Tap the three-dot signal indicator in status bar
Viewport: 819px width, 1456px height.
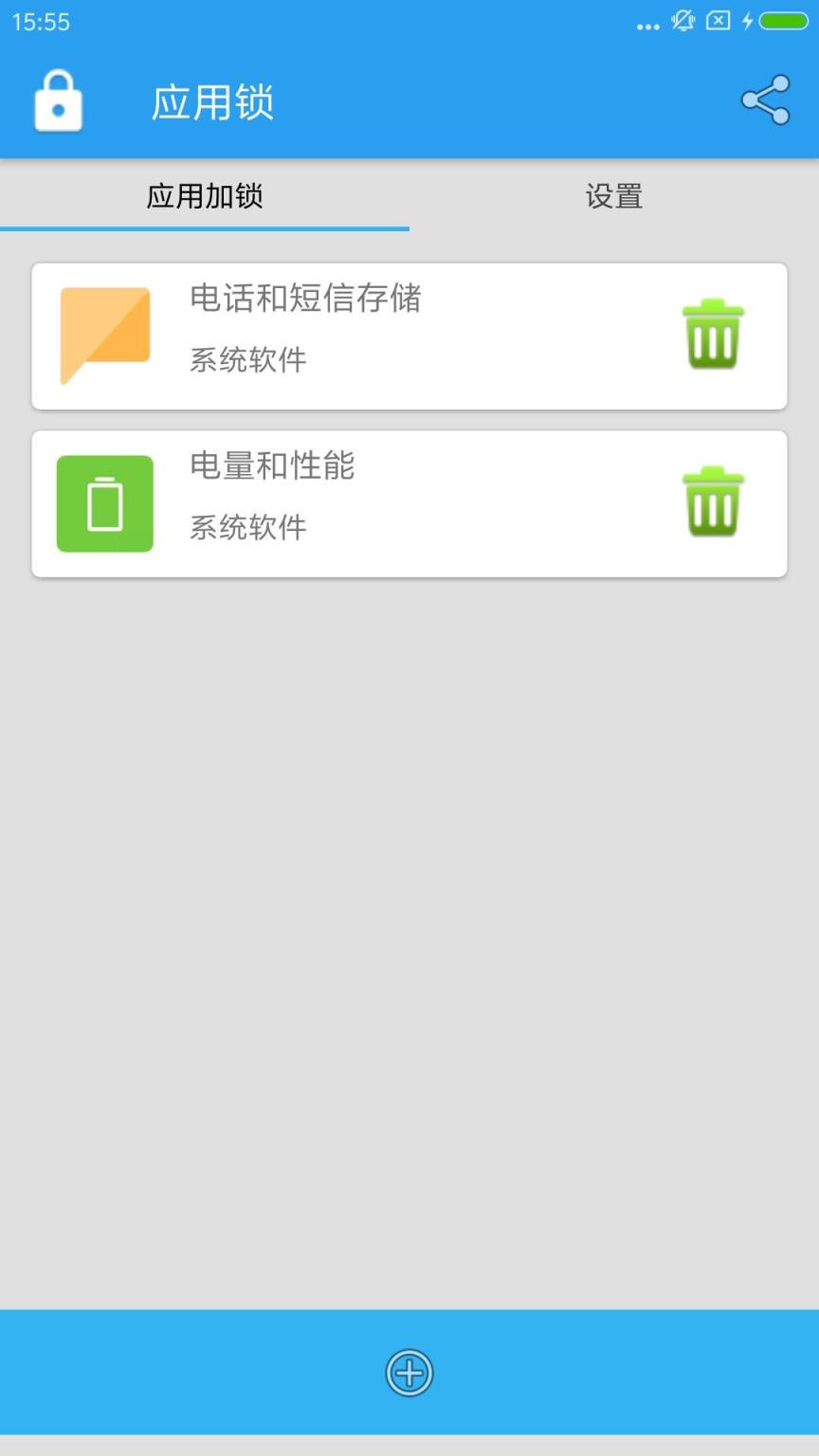coord(647,26)
